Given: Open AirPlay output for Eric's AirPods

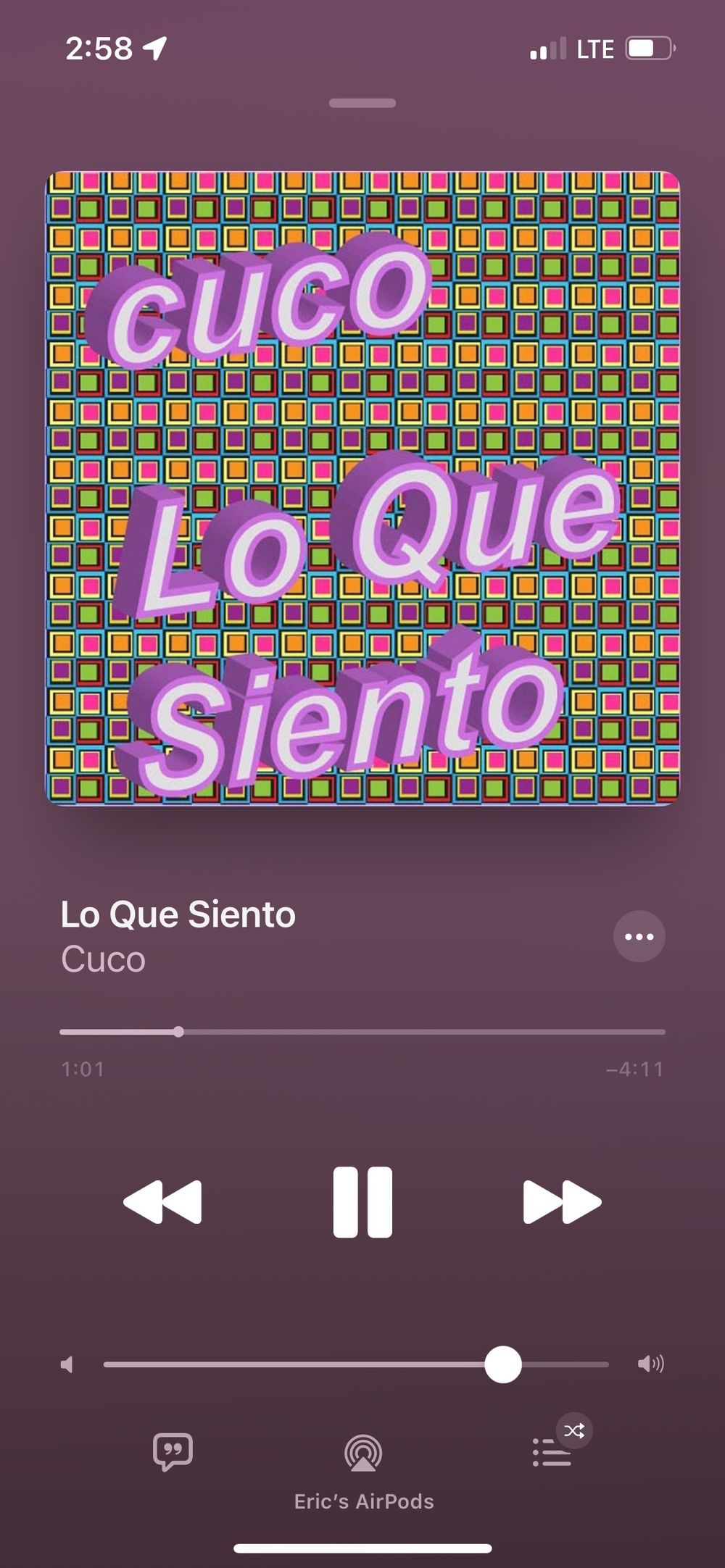Looking at the screenshot, I should 363,1453.
